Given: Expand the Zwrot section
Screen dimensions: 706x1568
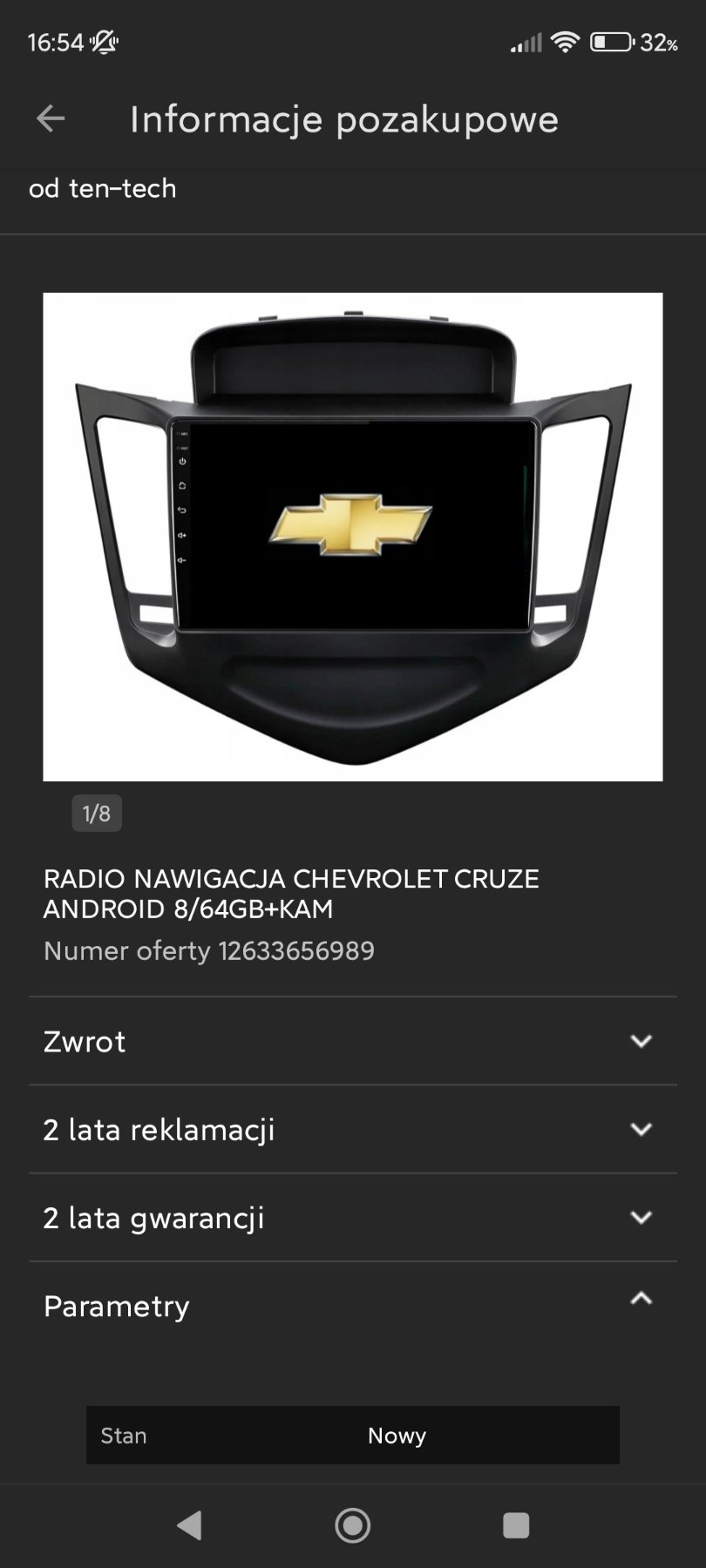Looking at the screenshot, I should pyautogui.click(x=352, y=1041).
